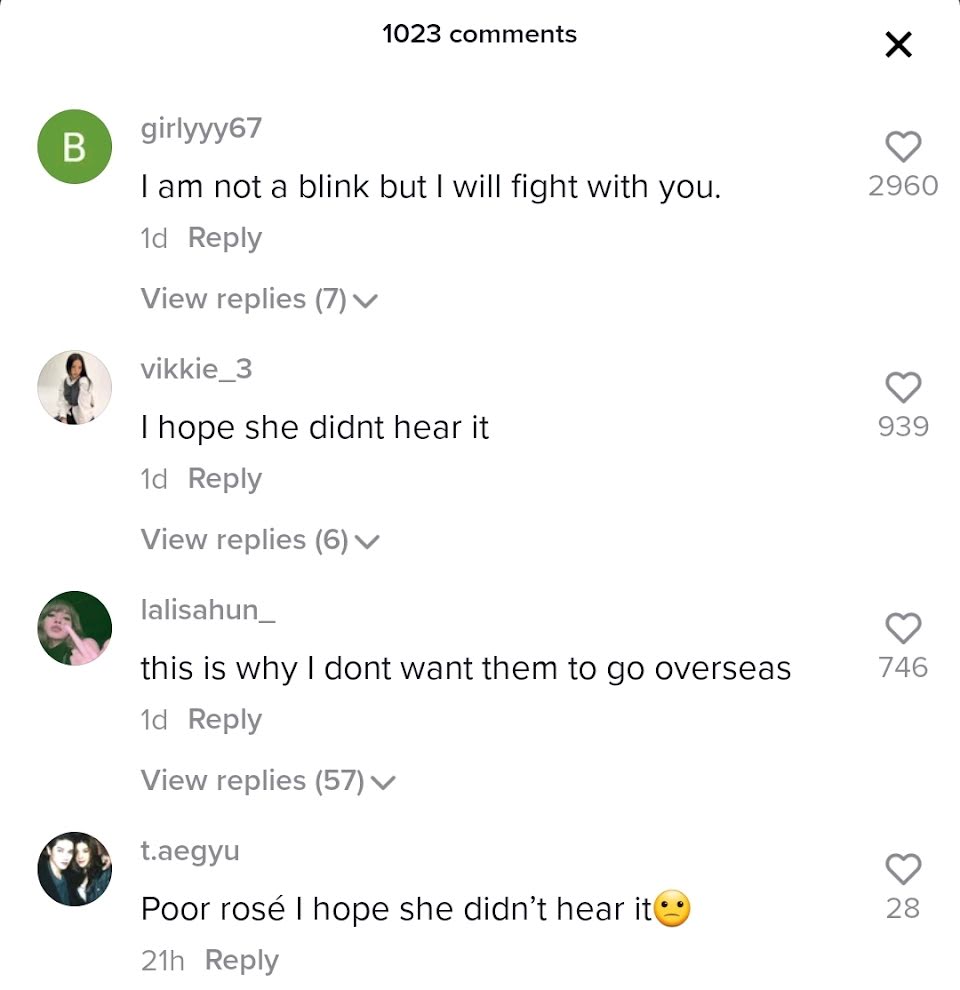This screenshot has width=960, height=990.
Task: Open profile via username lalisahun_
Action: pos(208,610)
